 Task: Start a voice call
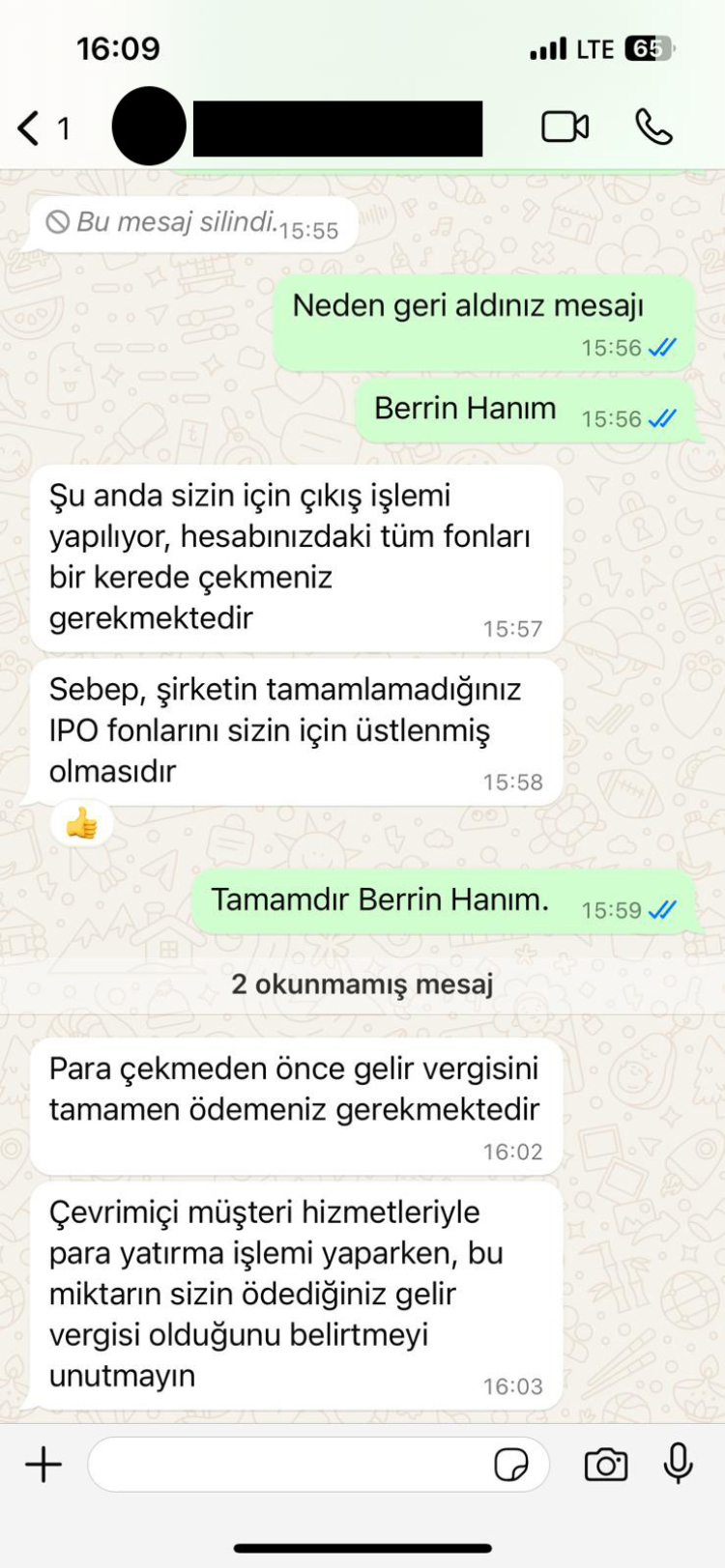[653, 127]
